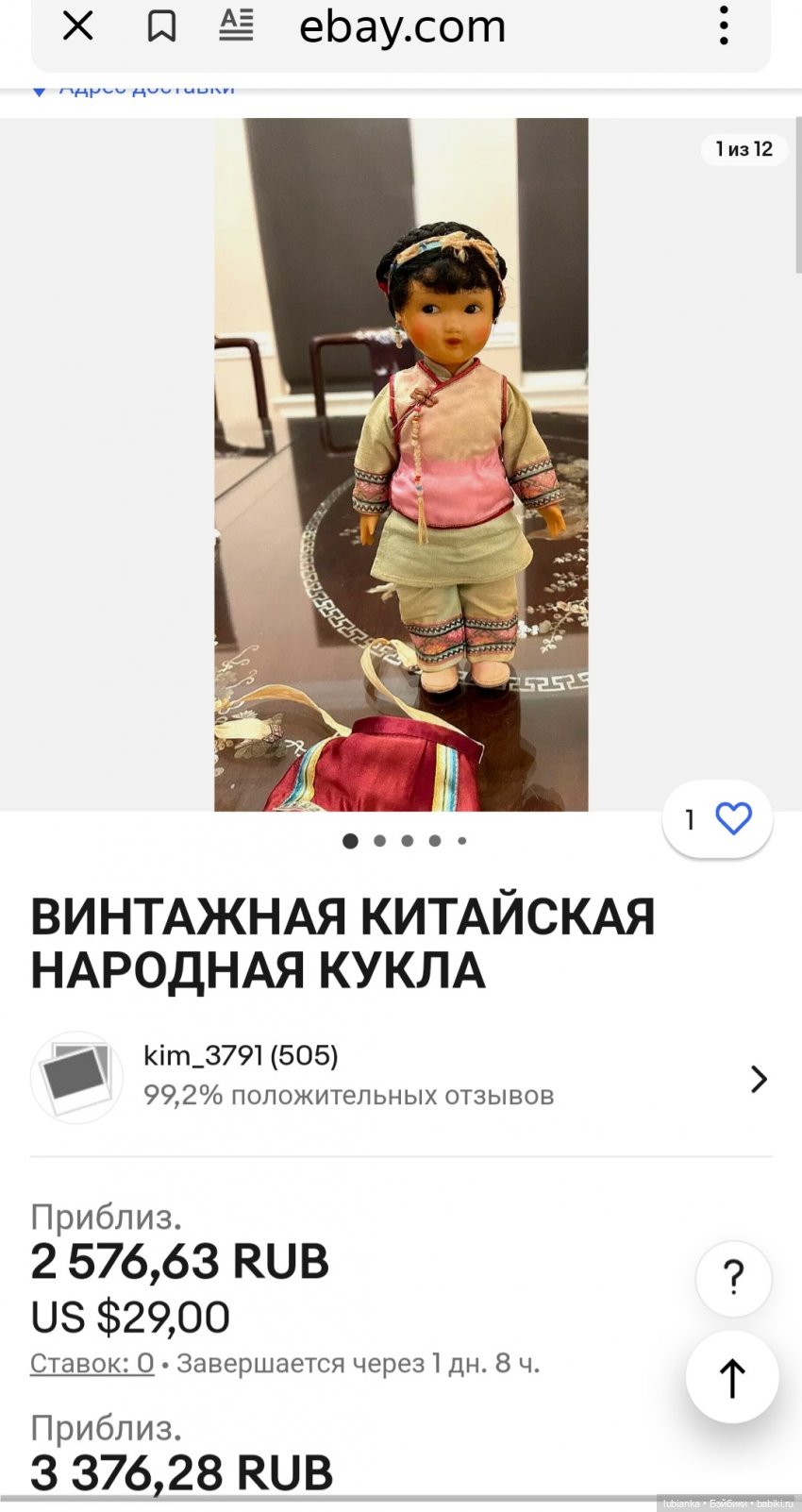Tap the ebay.com address bar
The height and width of the screenshot is (1512, 802).
tap(403, 27)
